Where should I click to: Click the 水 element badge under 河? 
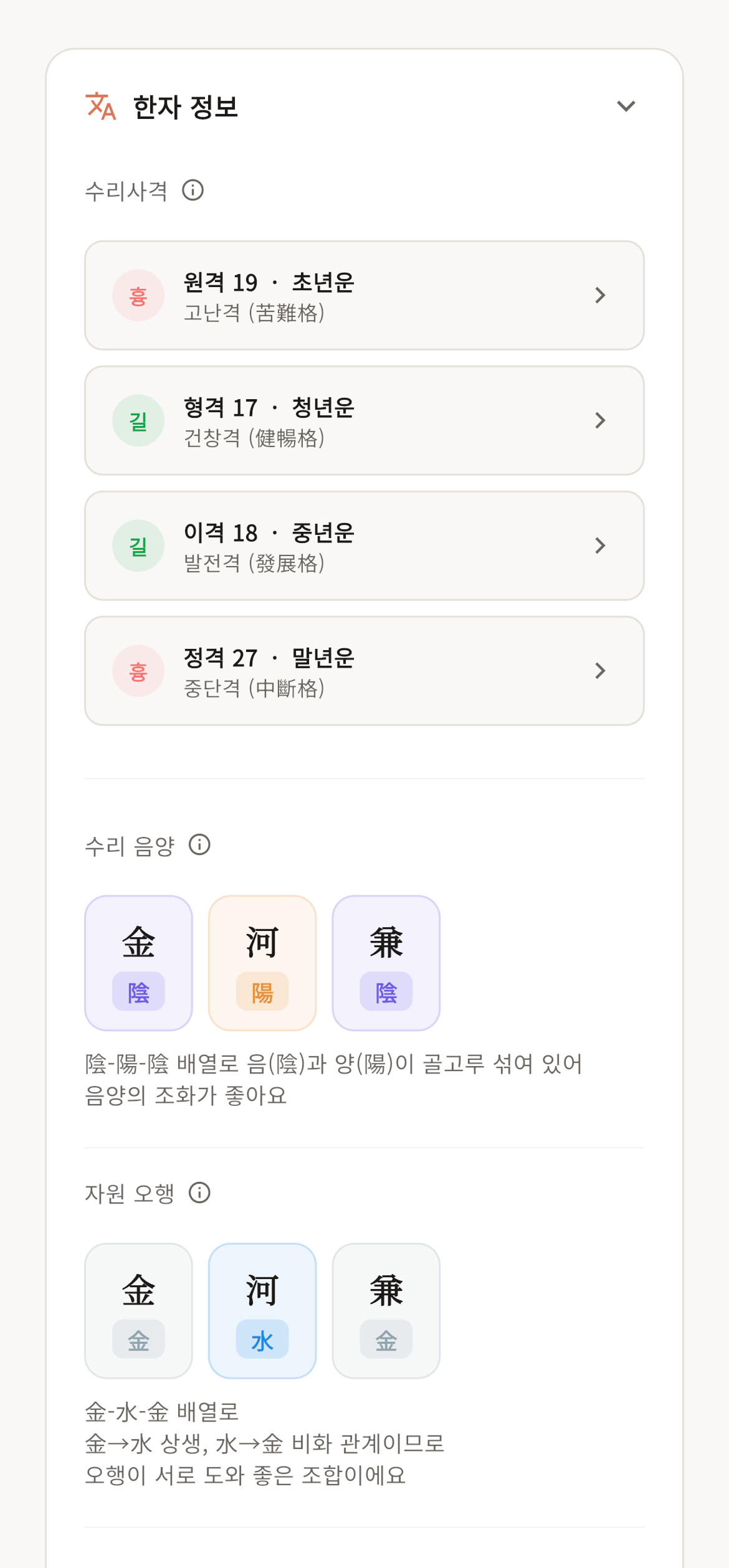point(262,1341)
